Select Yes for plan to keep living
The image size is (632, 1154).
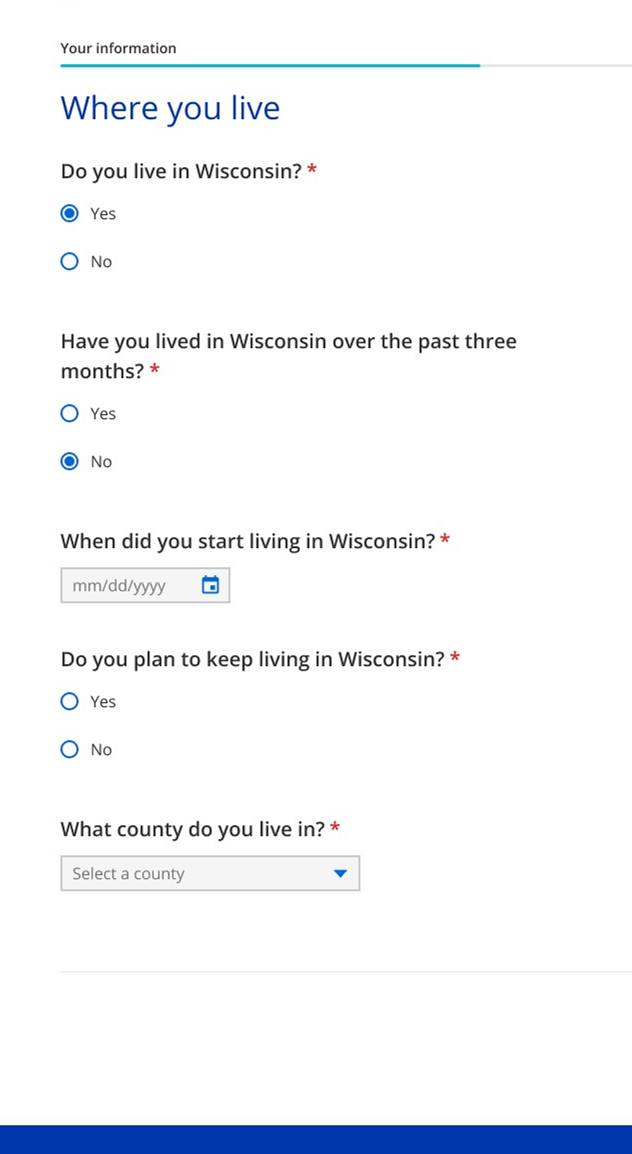pos(69,701)
